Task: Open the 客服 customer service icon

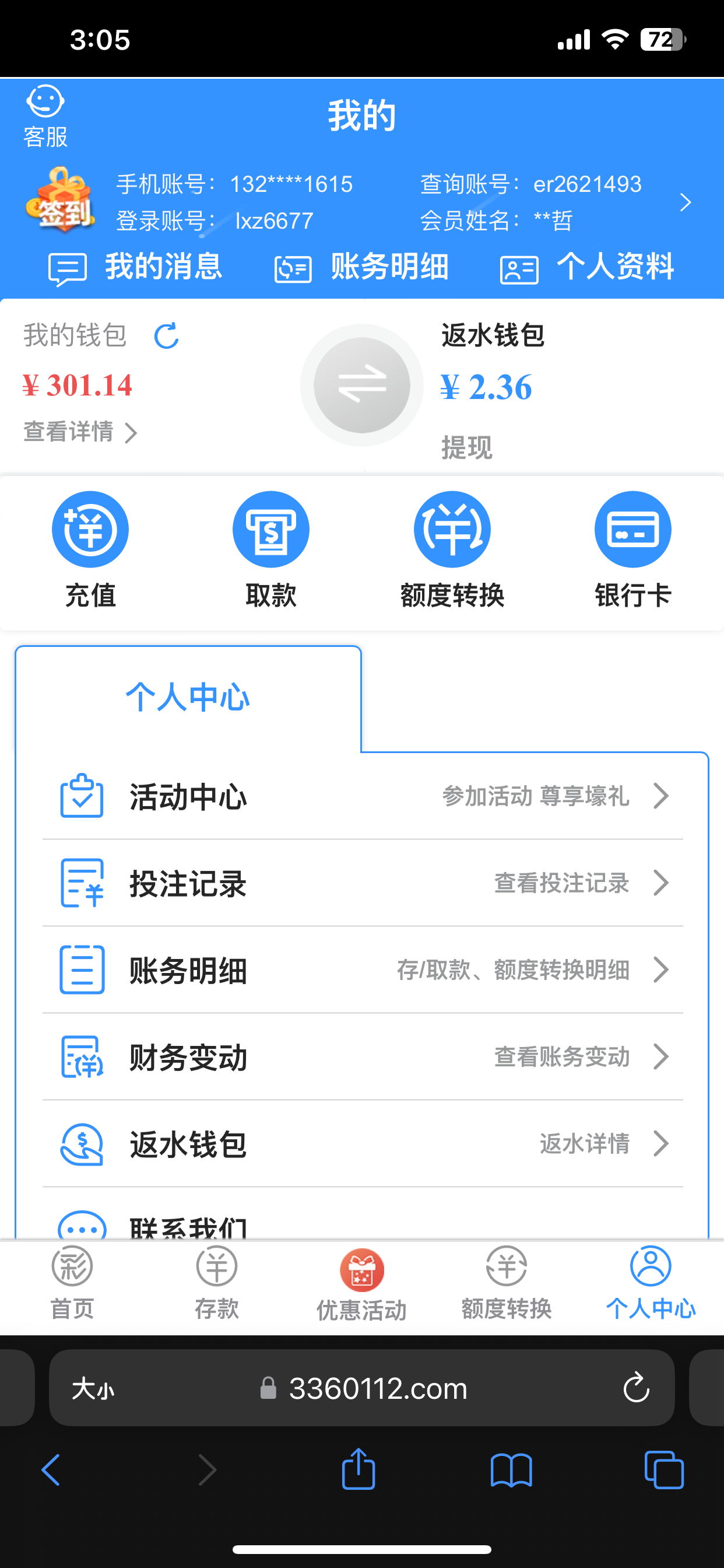Action: (x=45, y=116)
